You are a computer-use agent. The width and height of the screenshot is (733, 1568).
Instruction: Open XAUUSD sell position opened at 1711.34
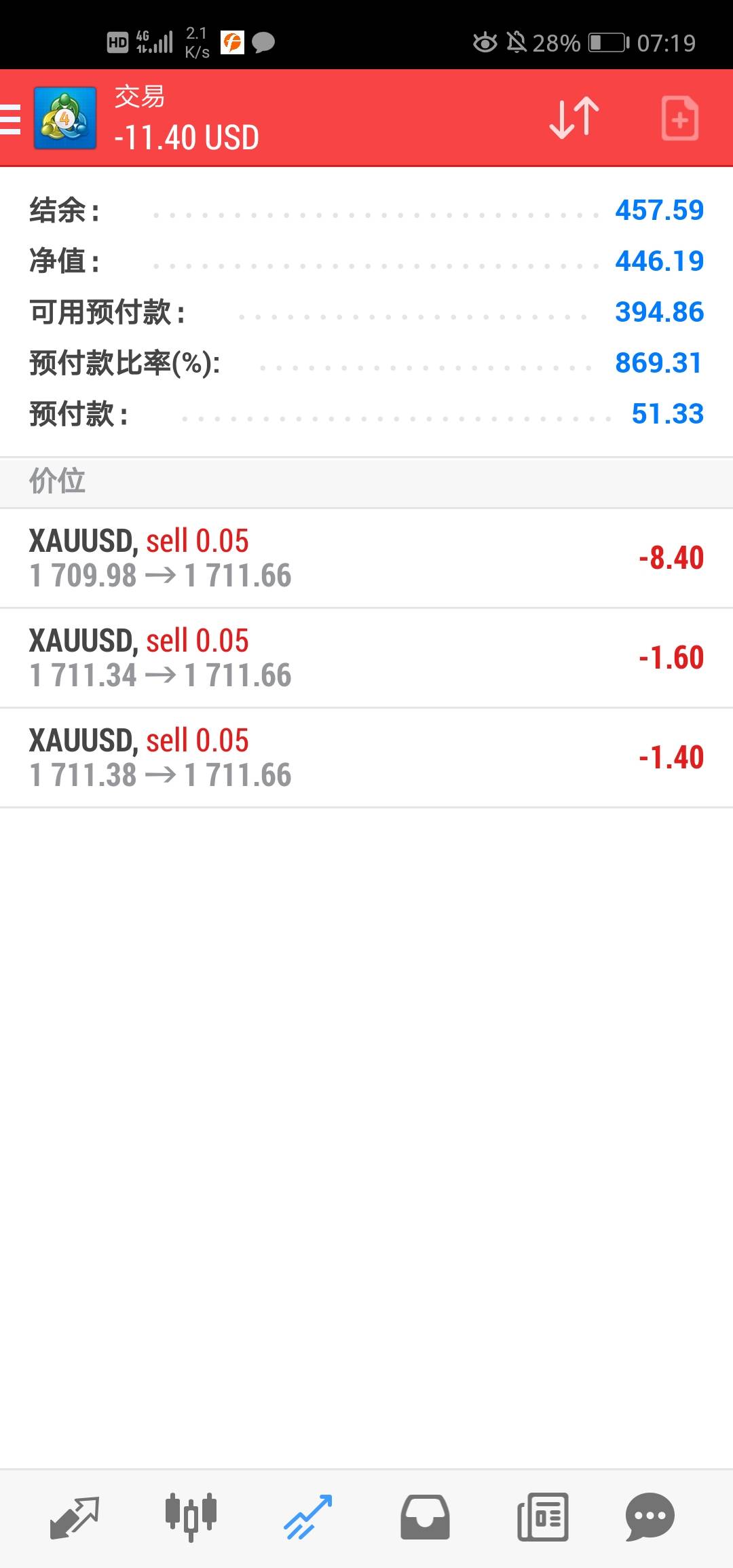tap(366, 658)
